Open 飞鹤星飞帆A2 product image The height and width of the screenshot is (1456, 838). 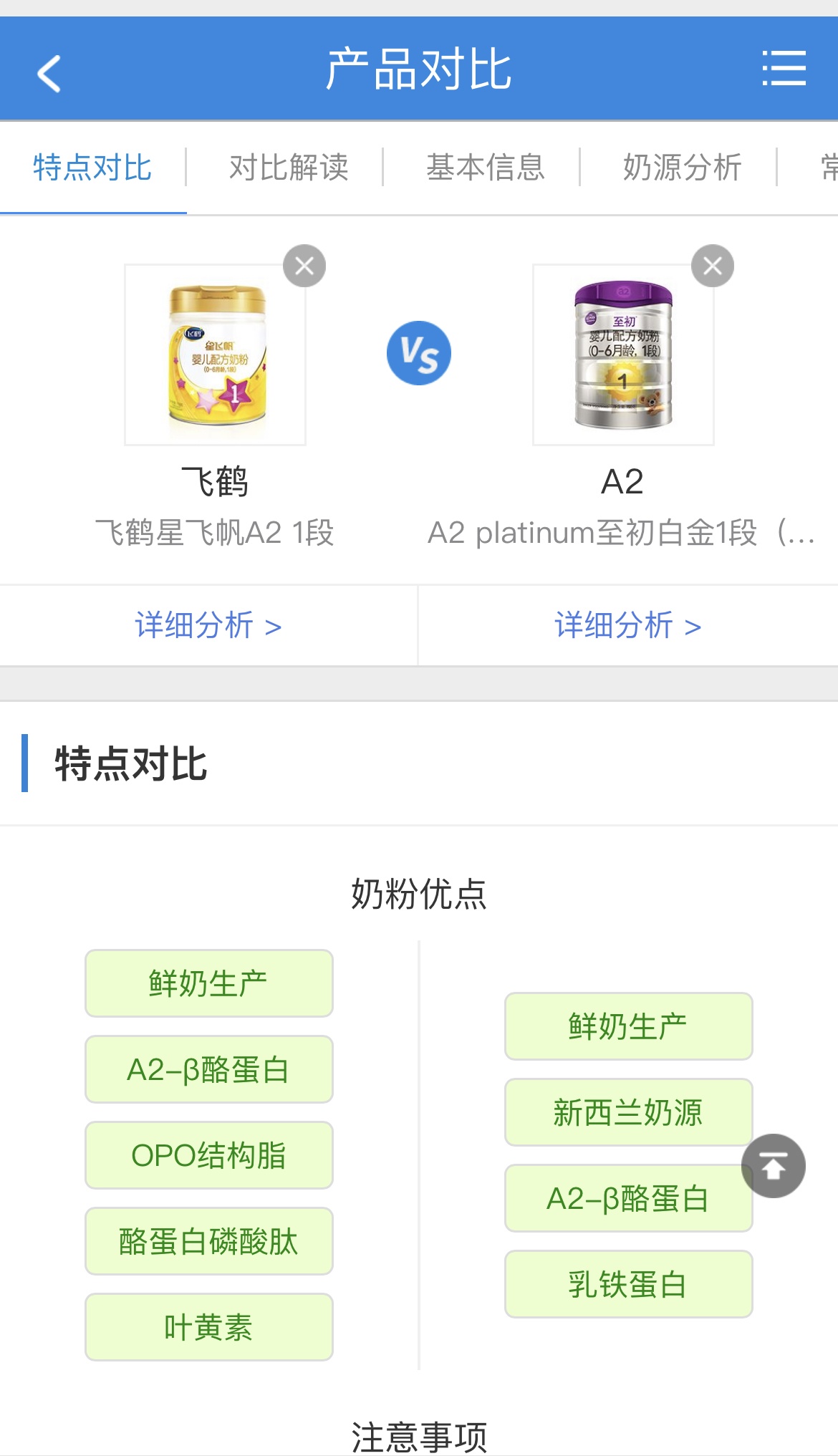(x=215, y=355)
